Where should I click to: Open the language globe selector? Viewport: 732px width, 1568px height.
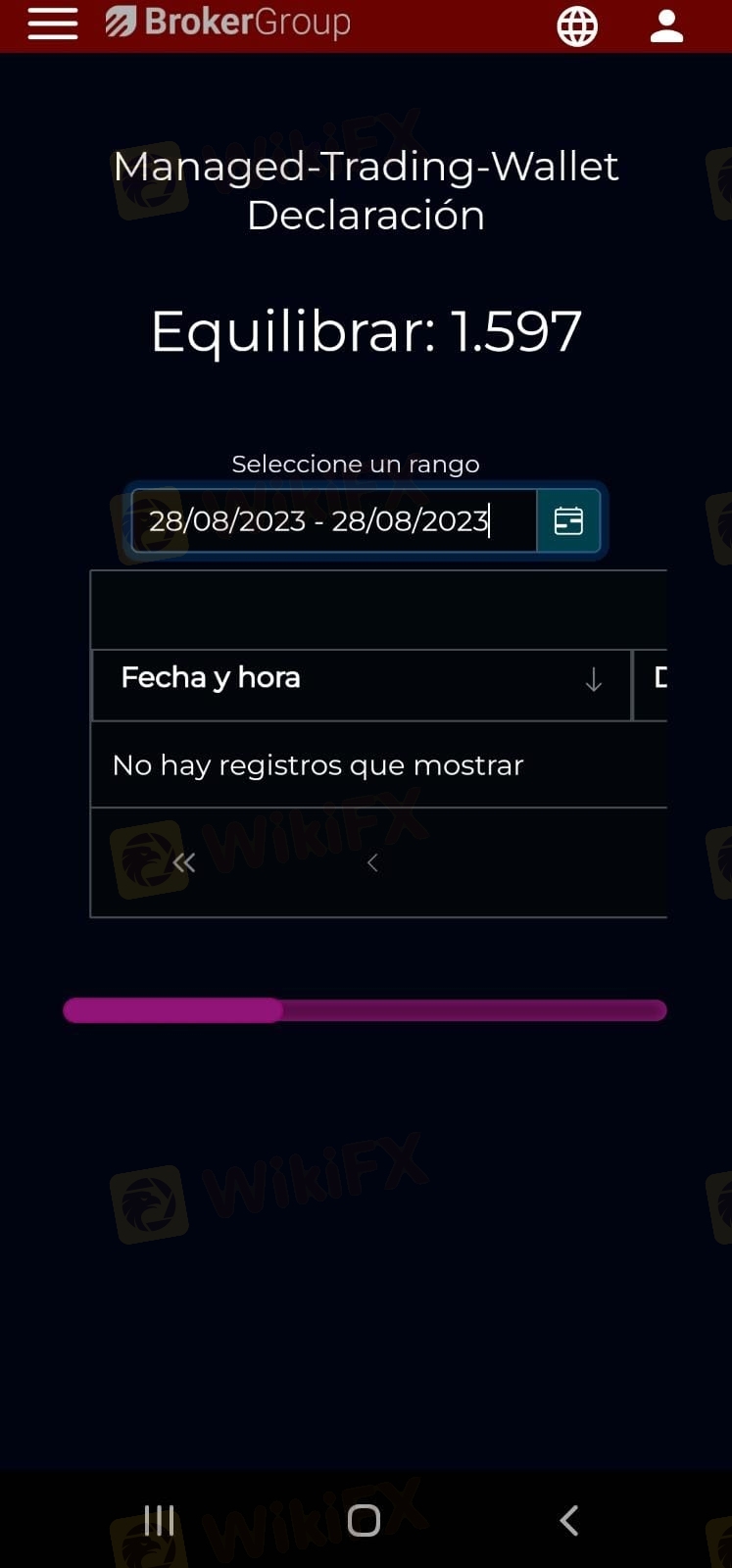(x=577, y=25)
